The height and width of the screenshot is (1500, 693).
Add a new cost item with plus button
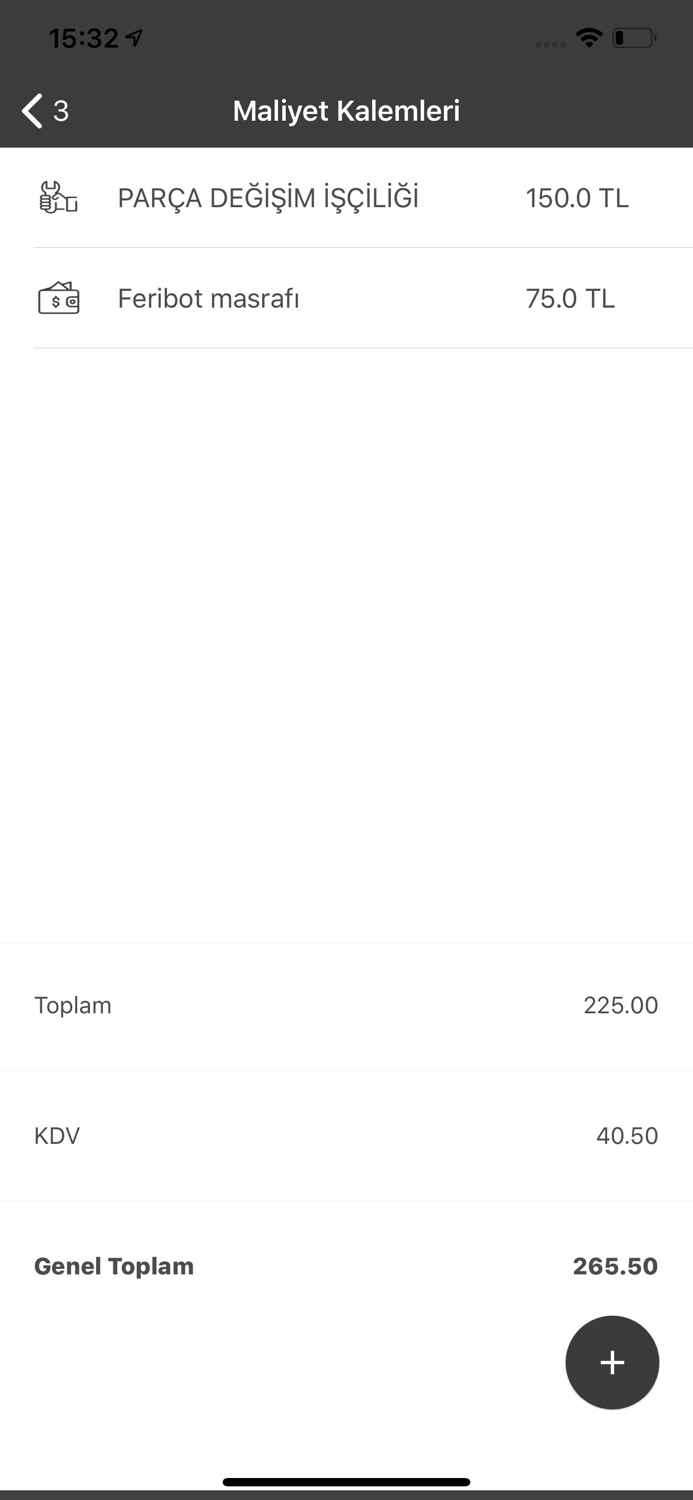611,1362
